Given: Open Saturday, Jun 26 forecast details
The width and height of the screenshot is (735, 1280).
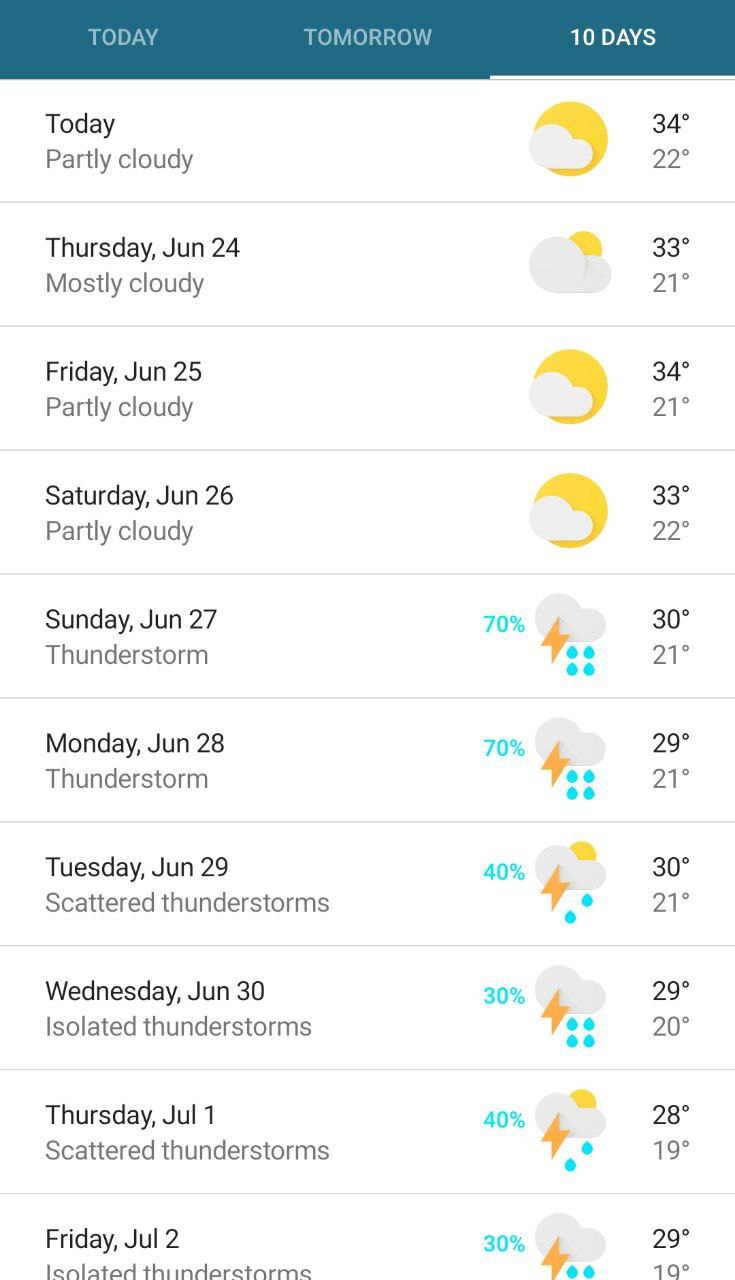Looking at the screenshot, I should click(367, 513).
